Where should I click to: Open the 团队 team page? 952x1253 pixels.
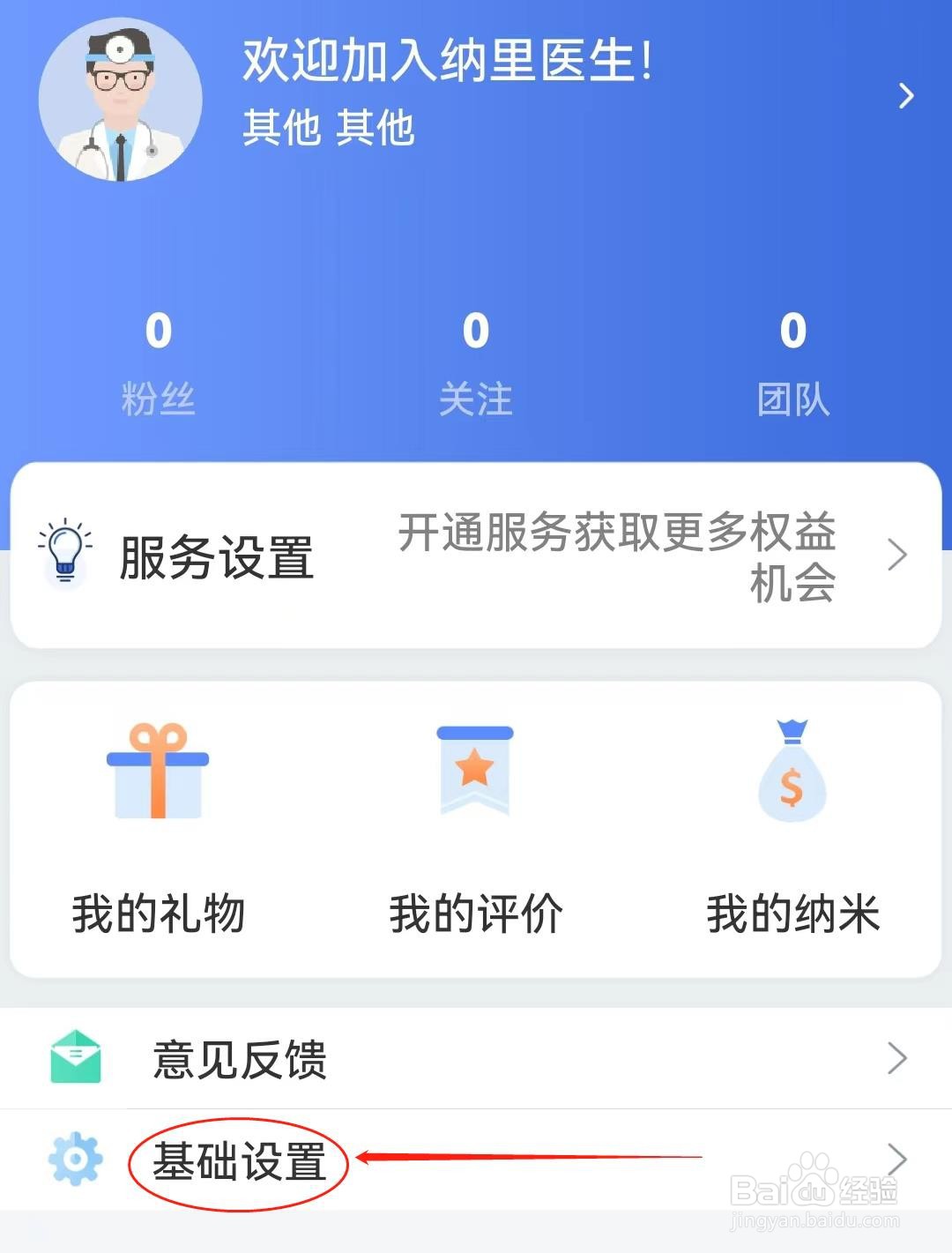click(792, 363)
